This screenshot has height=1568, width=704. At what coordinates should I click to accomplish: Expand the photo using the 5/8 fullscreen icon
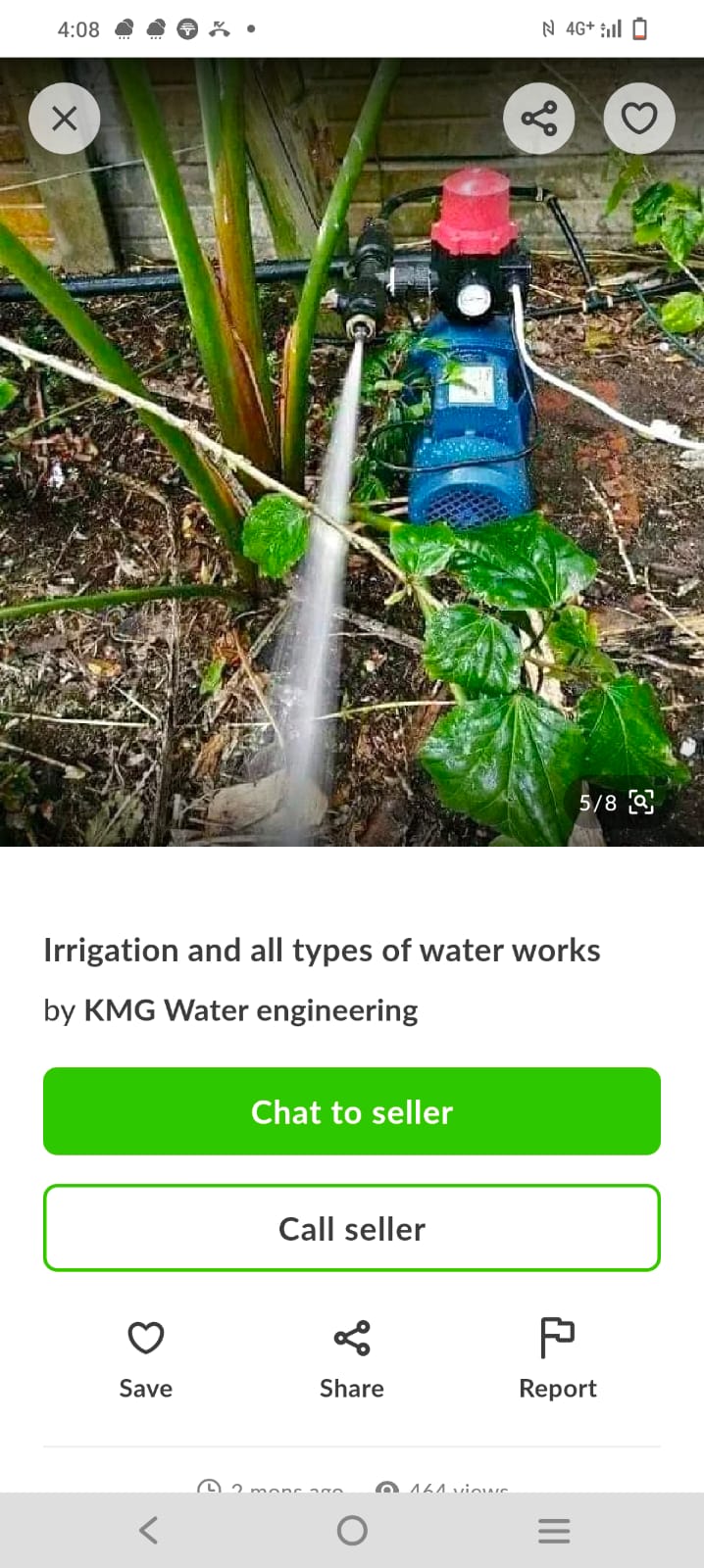(640, 803)
